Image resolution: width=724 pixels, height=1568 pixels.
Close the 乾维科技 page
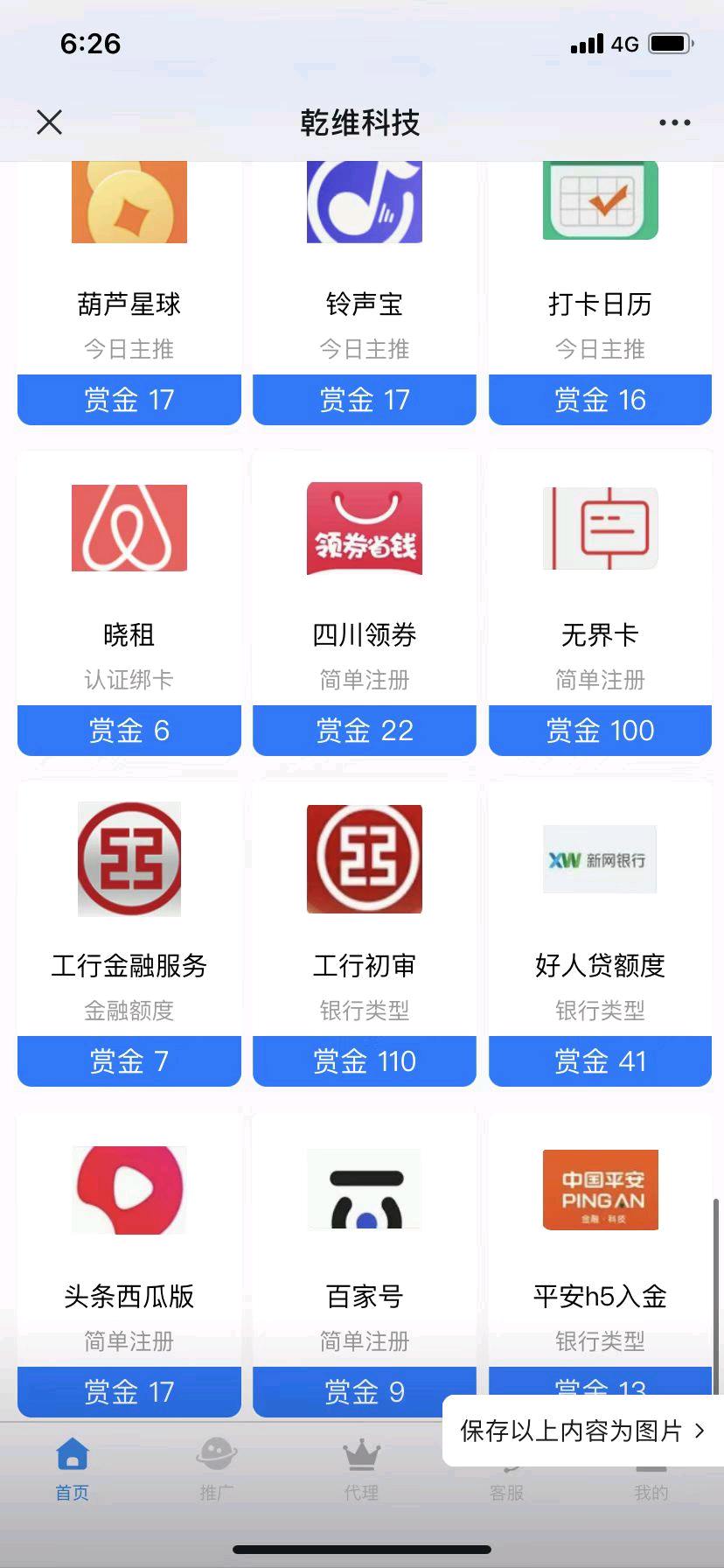[50, 122]
